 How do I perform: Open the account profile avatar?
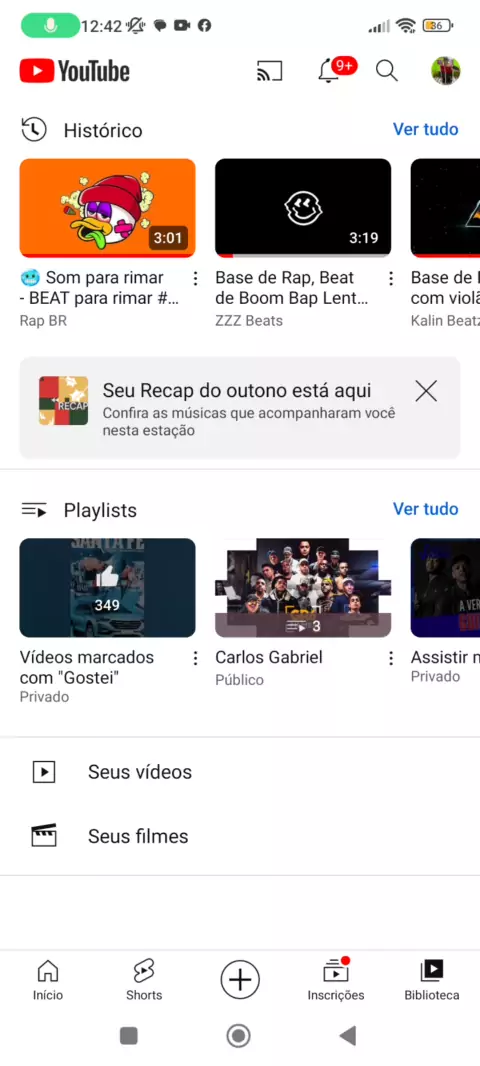(x=446, y=71)
